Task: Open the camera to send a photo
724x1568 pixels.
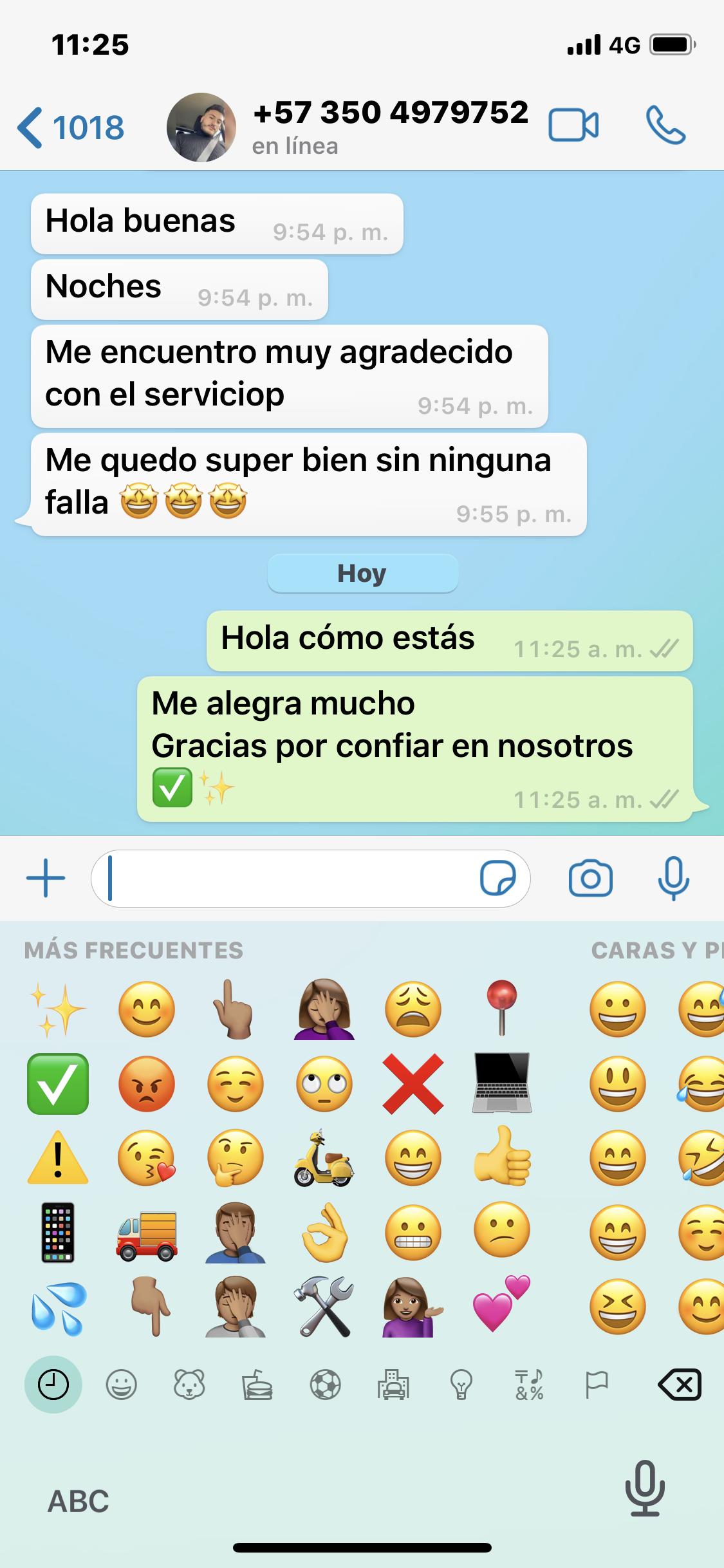Action: (x=590, y=879)
